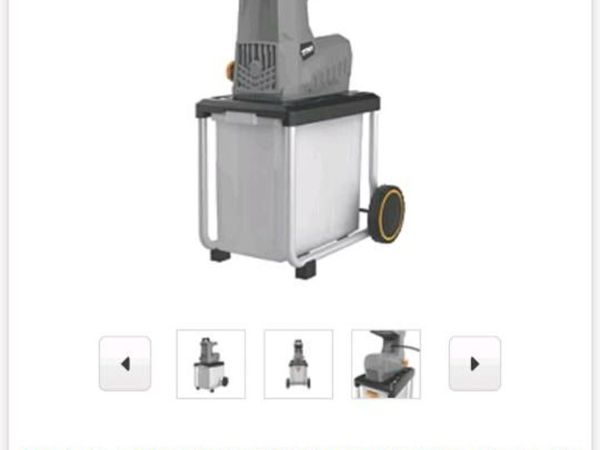Select the first shredder thumbnail
Image resolution: width=600 pixels, height=450 pixels.
pyautogui.click(x=211, y=364)
